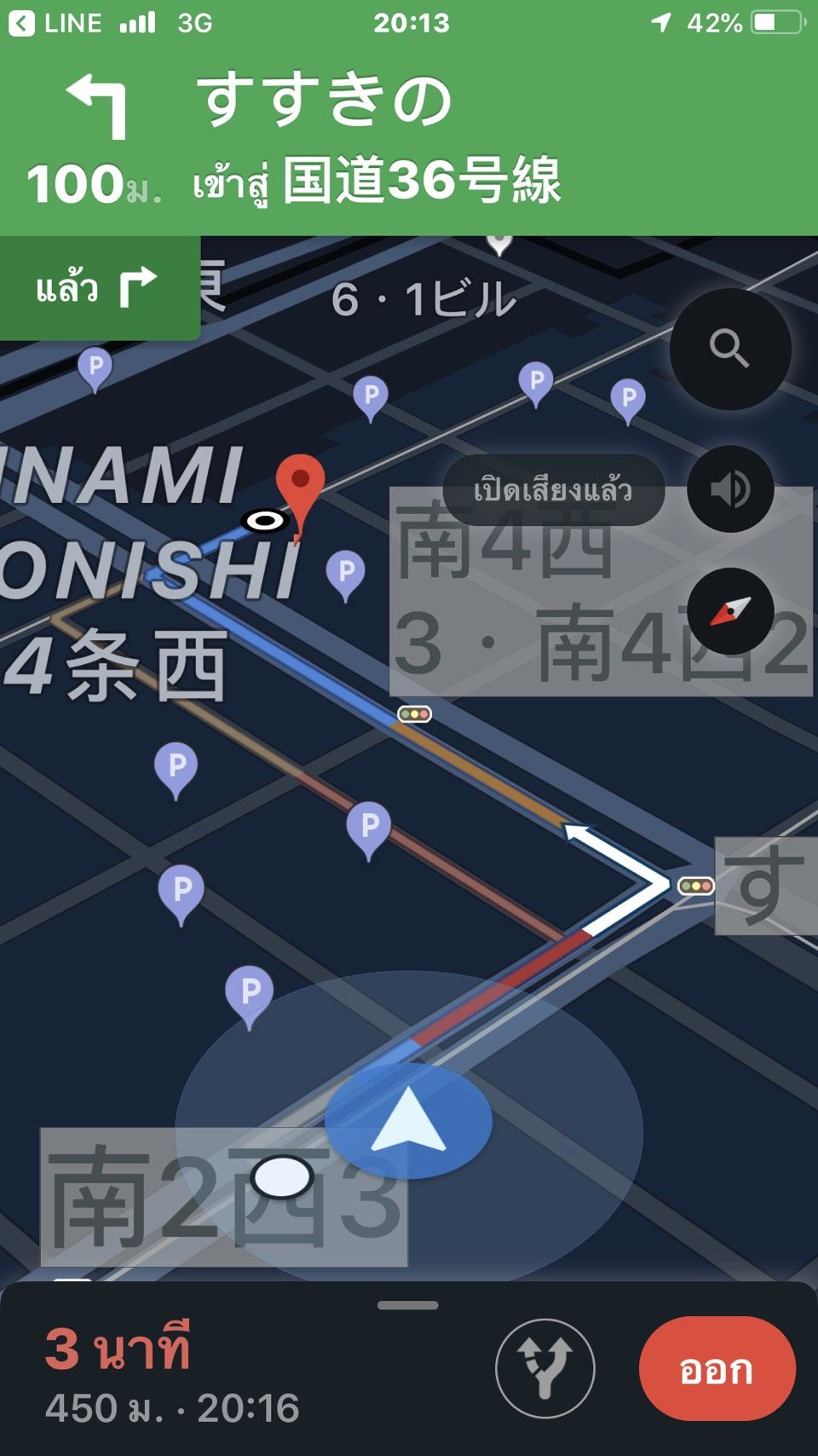Tap the compass button
This screenshot has width=818, height=1456.
[730, 610]
